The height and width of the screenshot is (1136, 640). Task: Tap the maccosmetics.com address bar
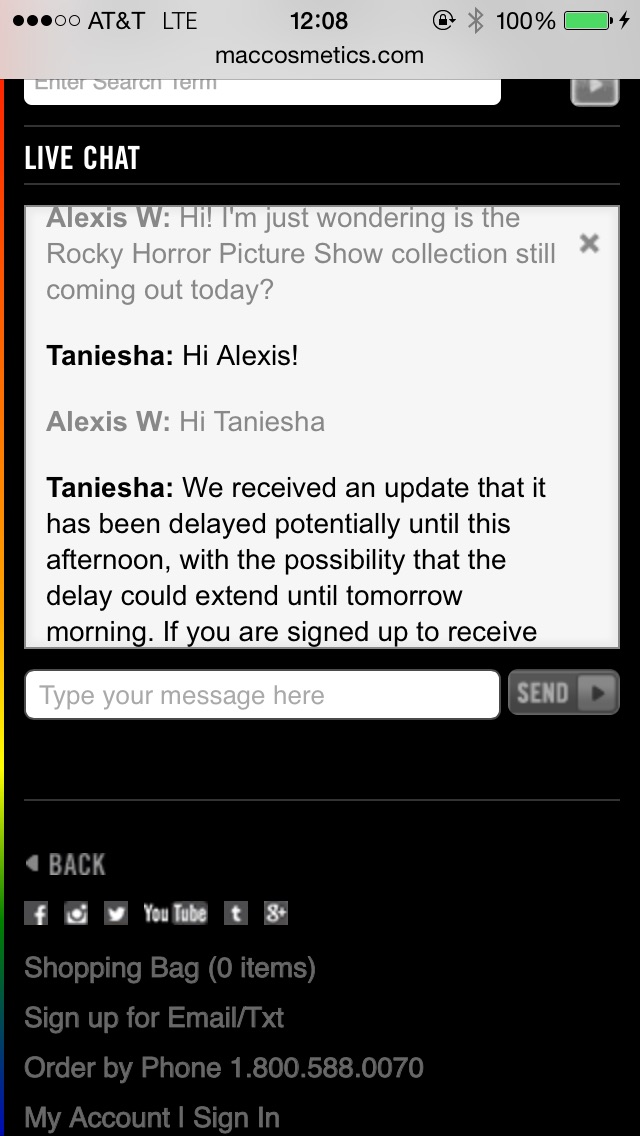320,56
